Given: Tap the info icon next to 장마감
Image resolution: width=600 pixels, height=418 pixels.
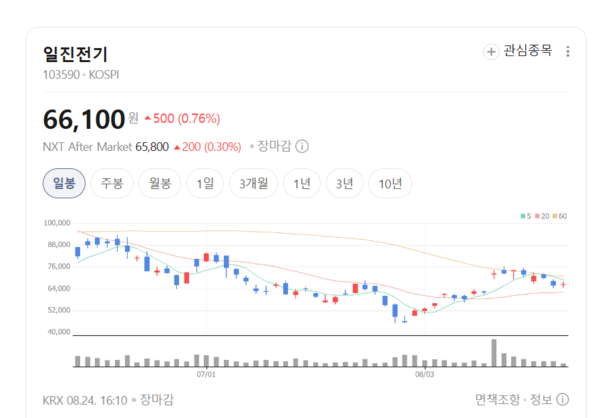Looking at the screenshot, I should coord(302,146).
